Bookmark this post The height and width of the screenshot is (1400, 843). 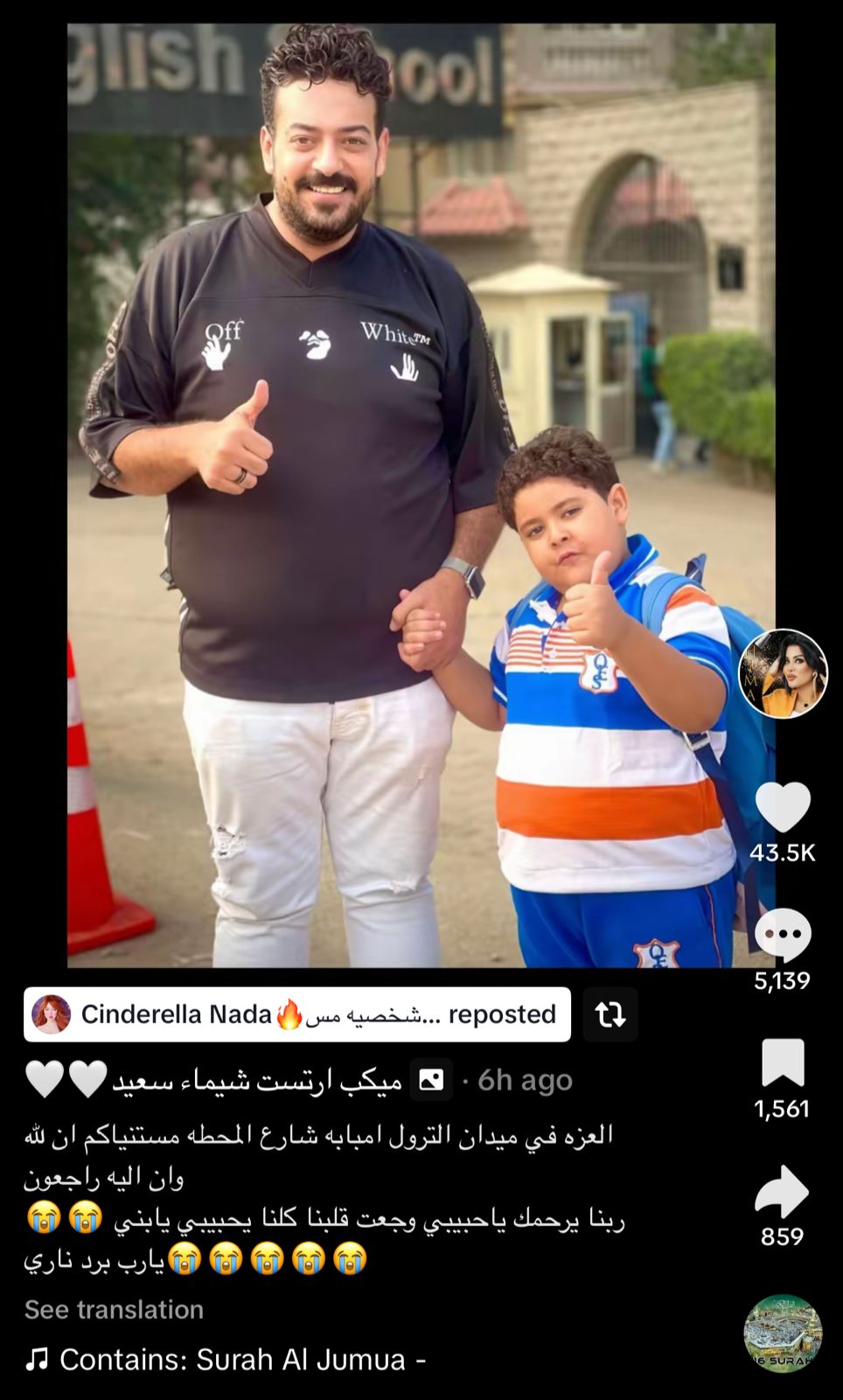click(783, 1062)
